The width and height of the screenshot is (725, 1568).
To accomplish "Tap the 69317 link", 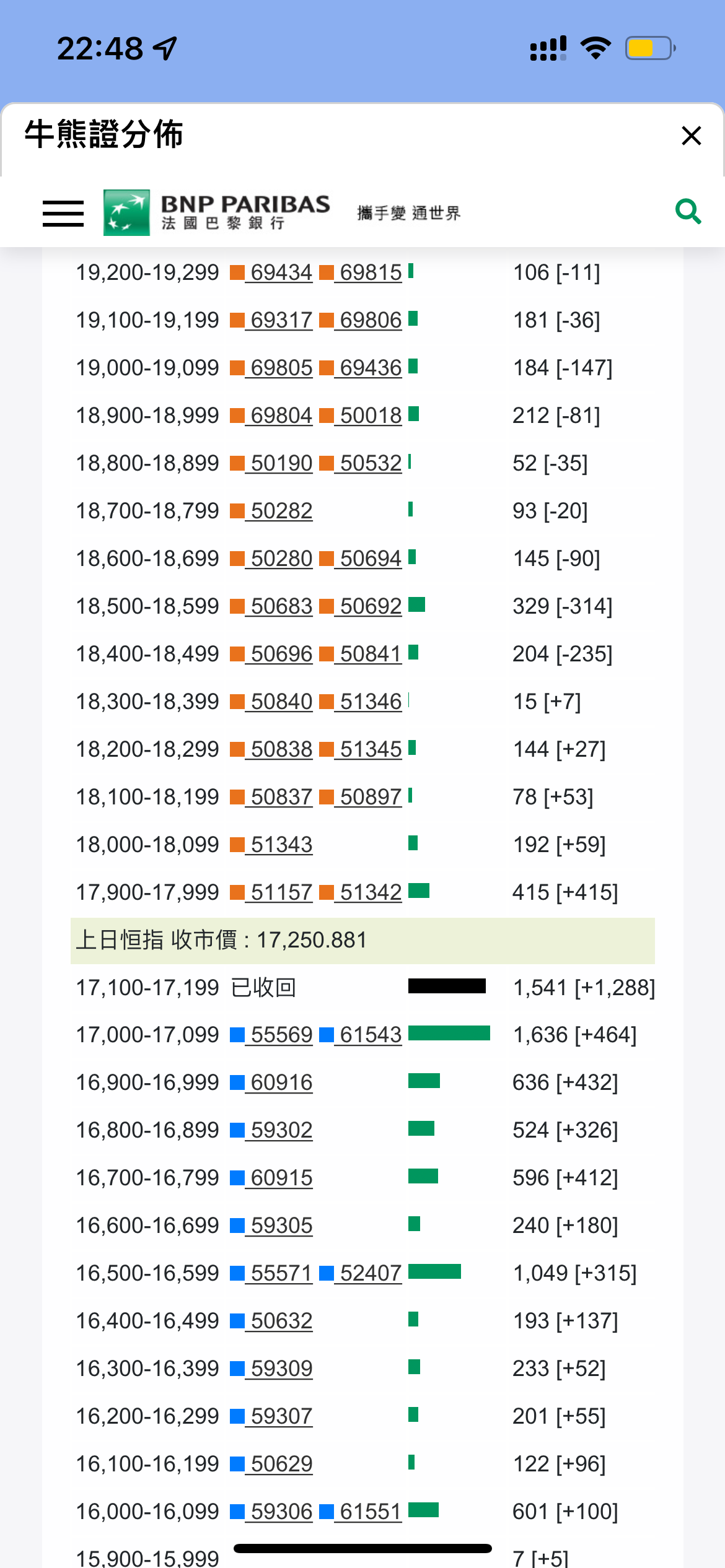I will pyautogui.click(x=281, y=320).
